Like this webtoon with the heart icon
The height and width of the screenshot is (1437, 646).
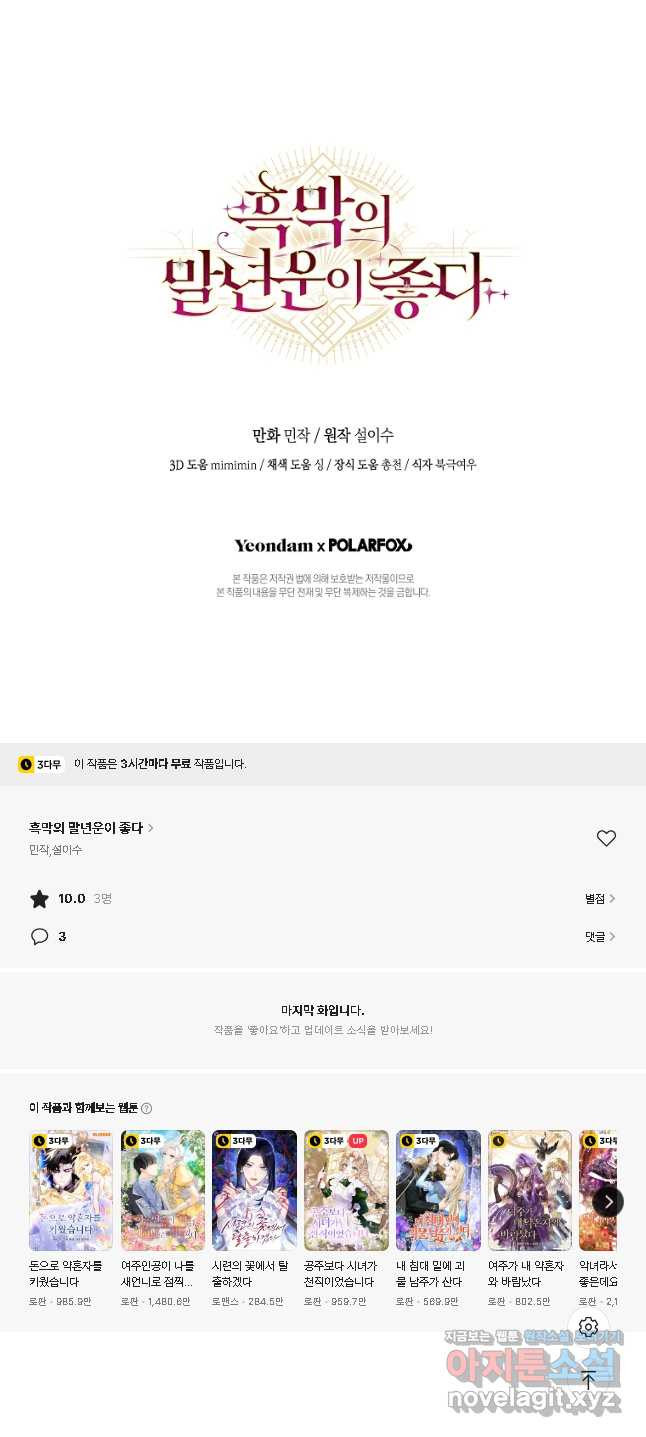pyautogui.click(x=606, y=838)
